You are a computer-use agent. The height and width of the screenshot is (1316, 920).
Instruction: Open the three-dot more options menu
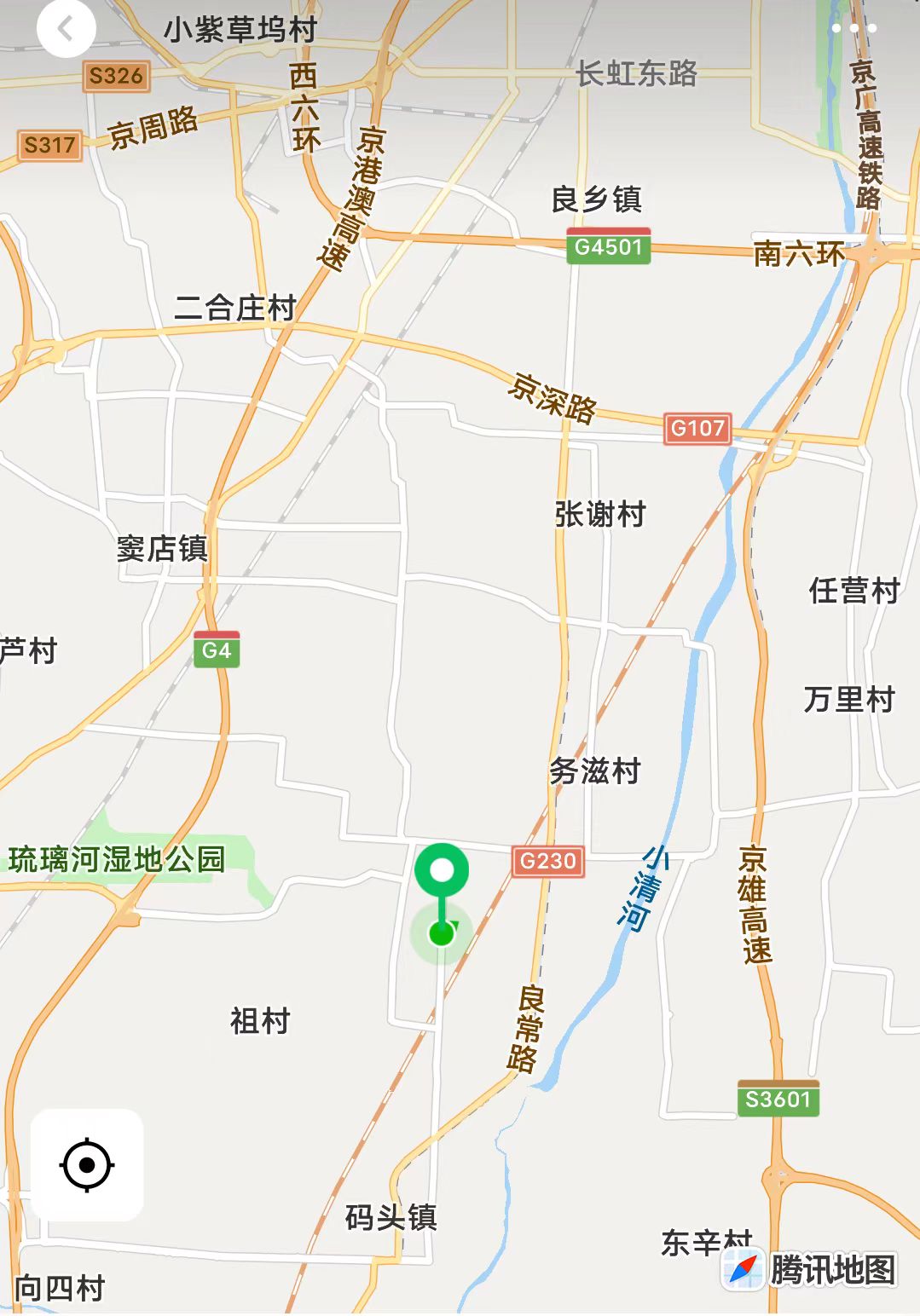pos(854,29)
